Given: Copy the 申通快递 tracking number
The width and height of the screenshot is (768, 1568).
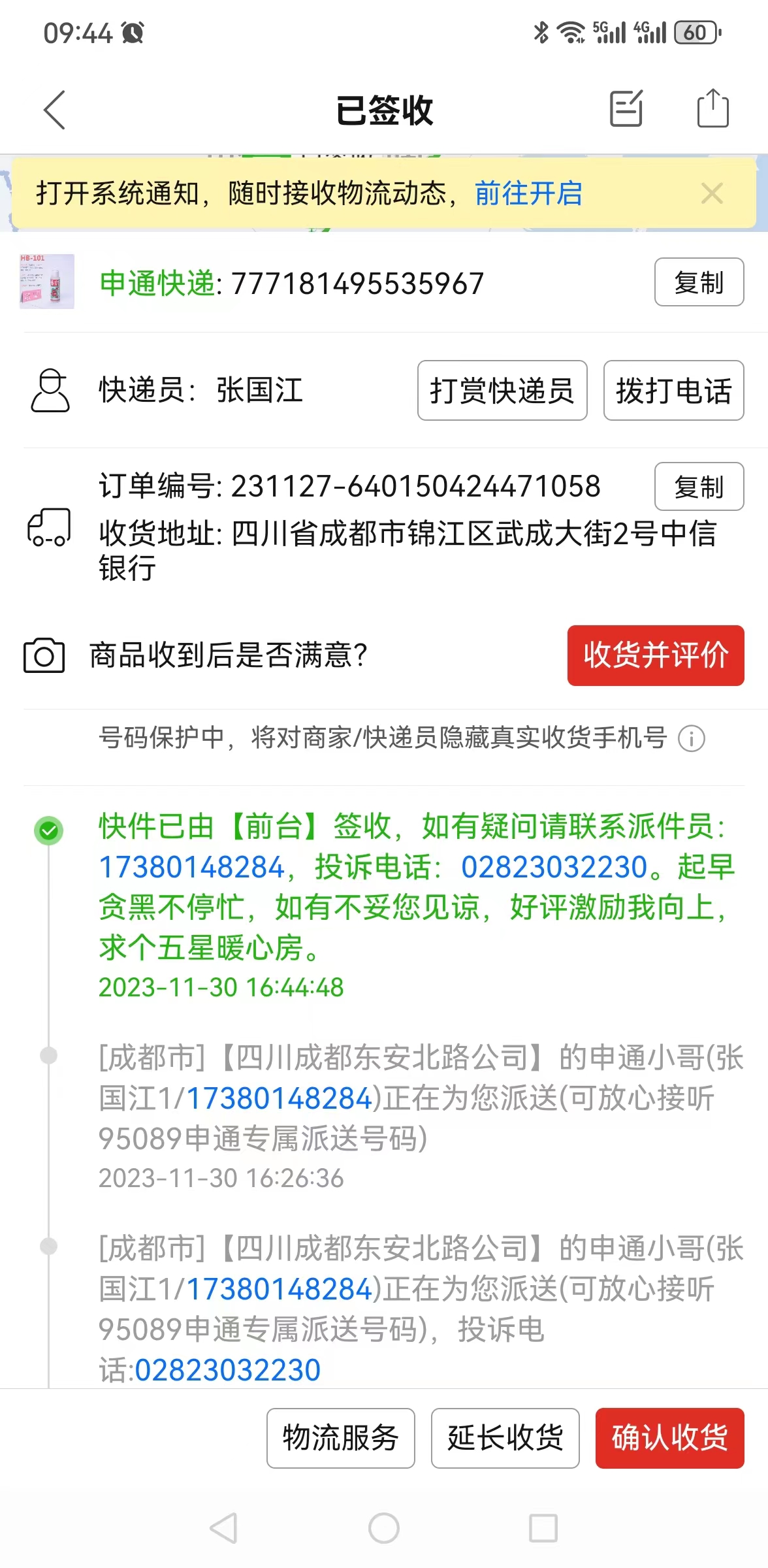Looking at the screenshot, I should 699,282.
